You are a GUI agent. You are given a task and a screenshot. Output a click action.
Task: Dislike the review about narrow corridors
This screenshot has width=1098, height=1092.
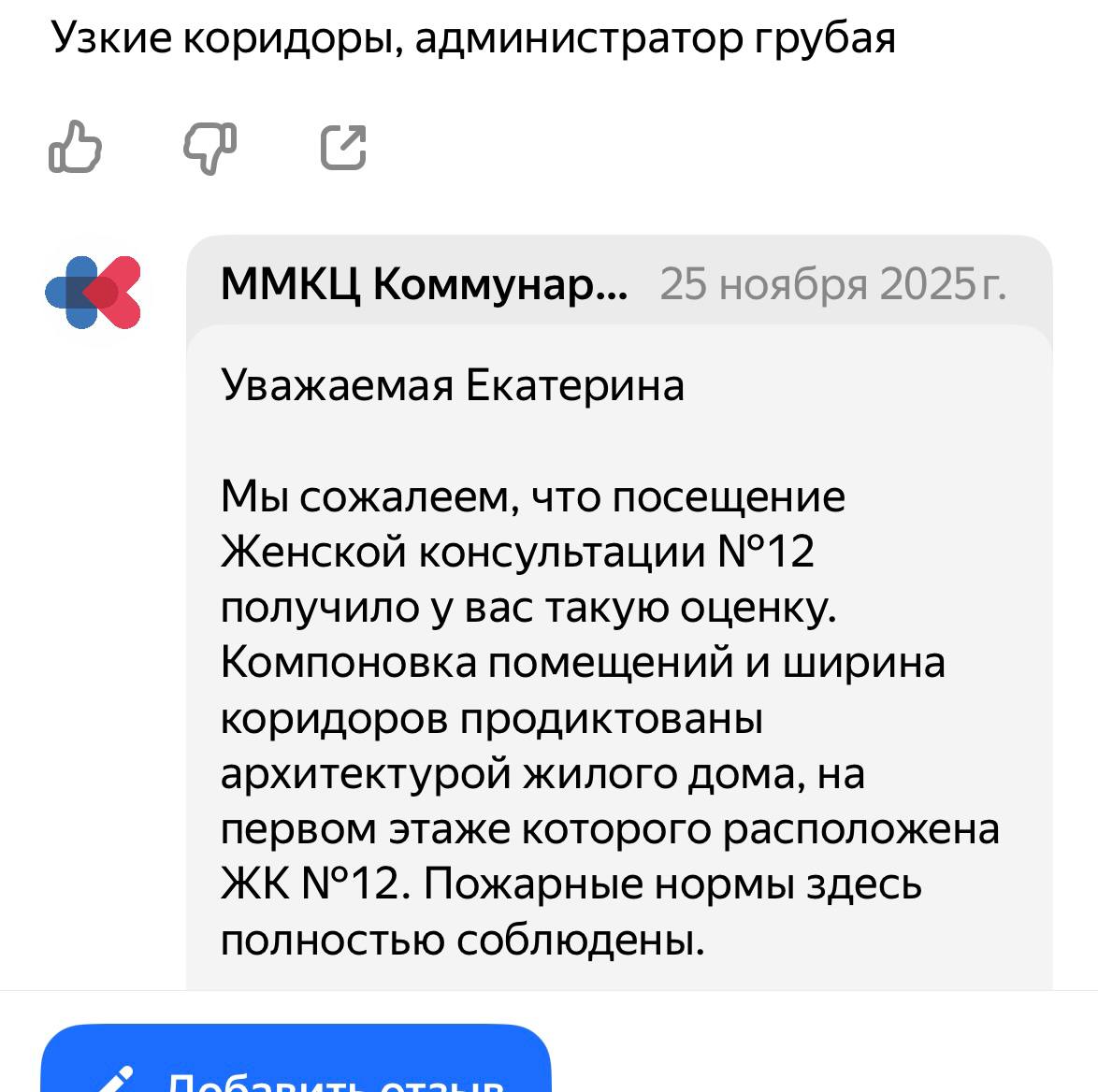pos(209,148)
